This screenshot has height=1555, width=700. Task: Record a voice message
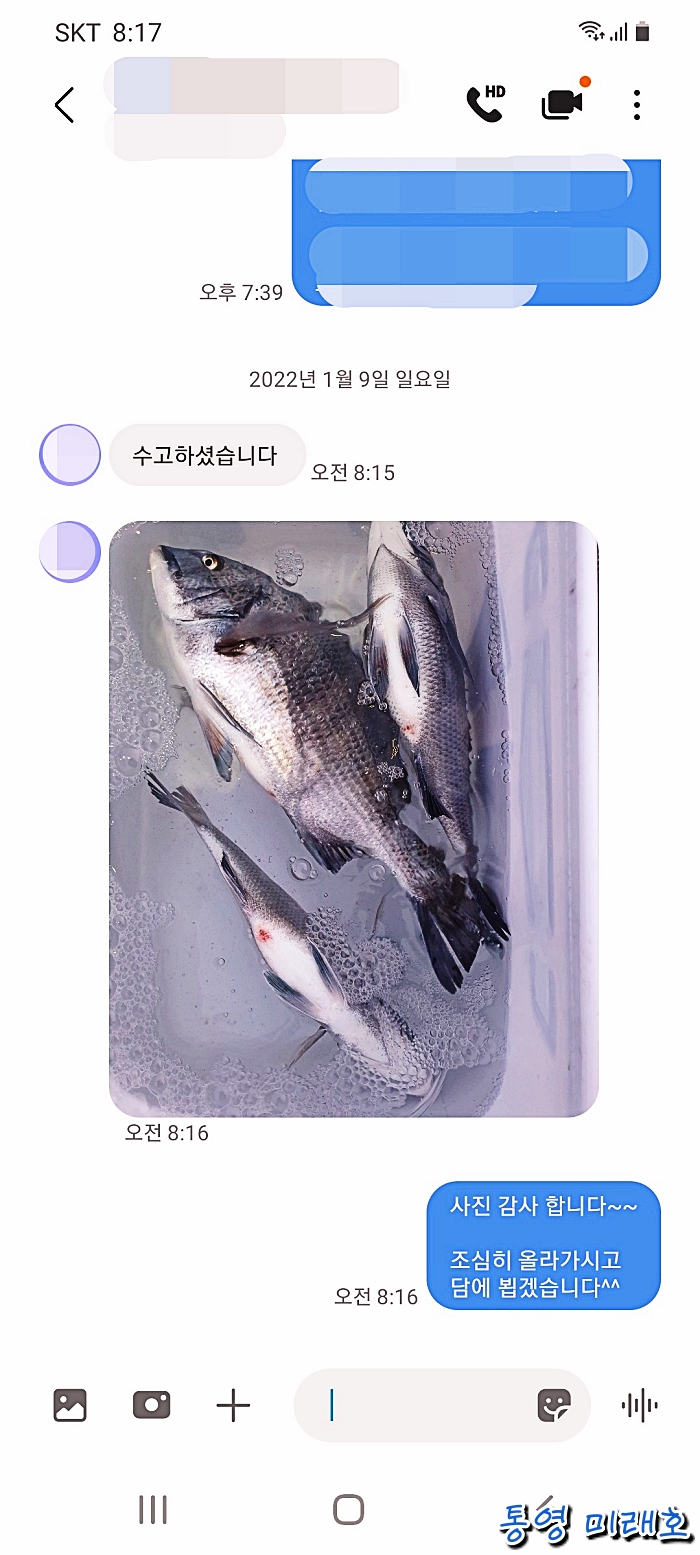pos(639,1405)
